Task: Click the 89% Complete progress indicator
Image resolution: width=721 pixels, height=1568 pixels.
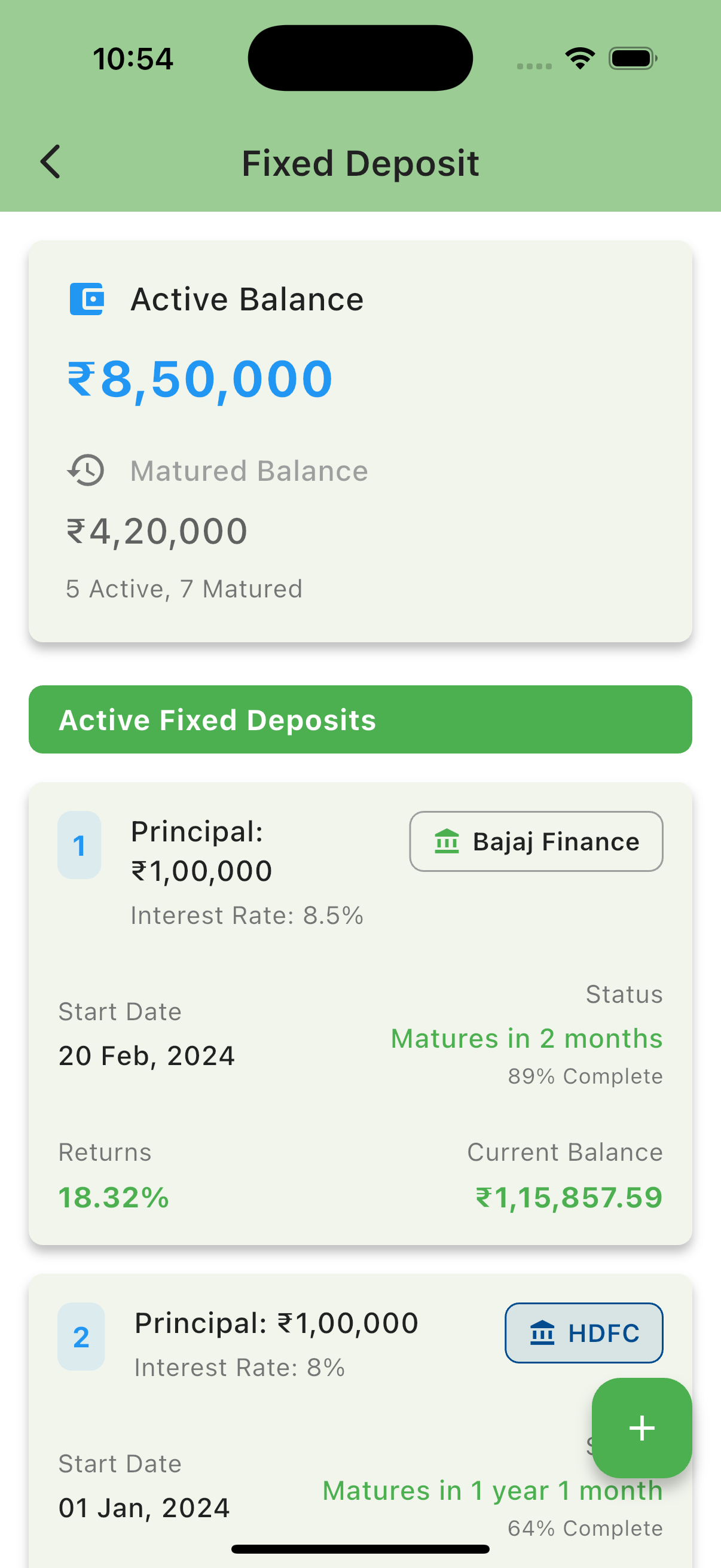Action: point(585,1076)
